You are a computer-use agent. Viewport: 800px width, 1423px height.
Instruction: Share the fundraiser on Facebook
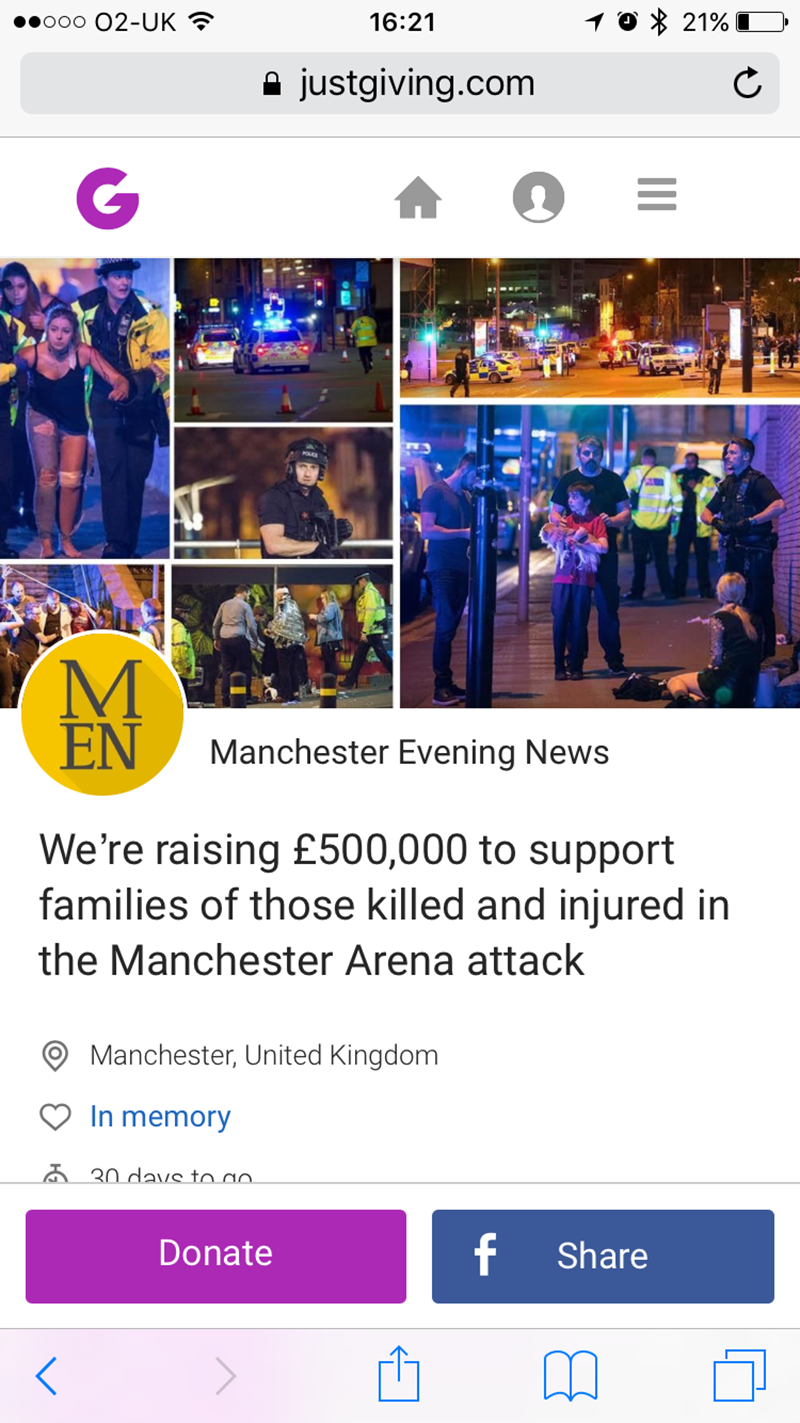point(603,1256)
